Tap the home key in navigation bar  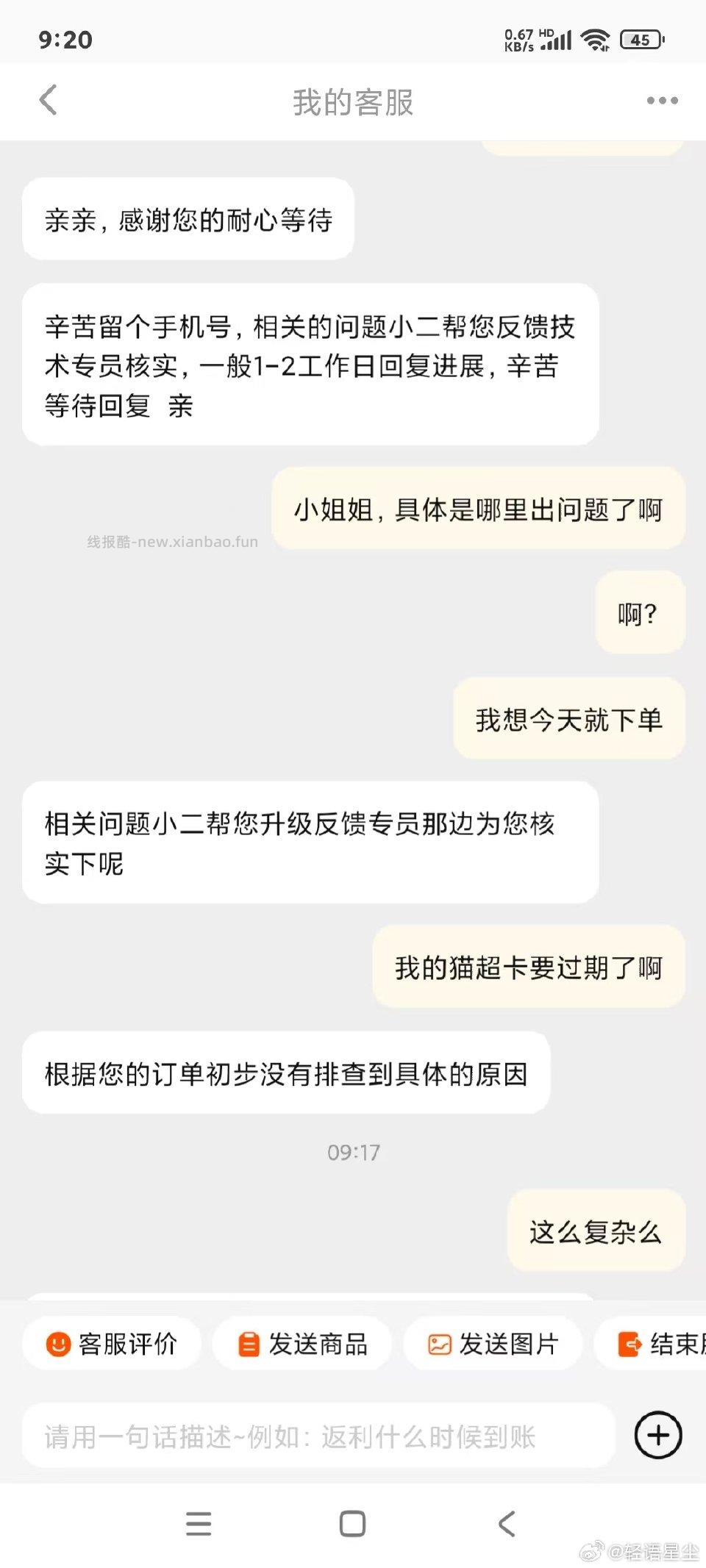352,1524
